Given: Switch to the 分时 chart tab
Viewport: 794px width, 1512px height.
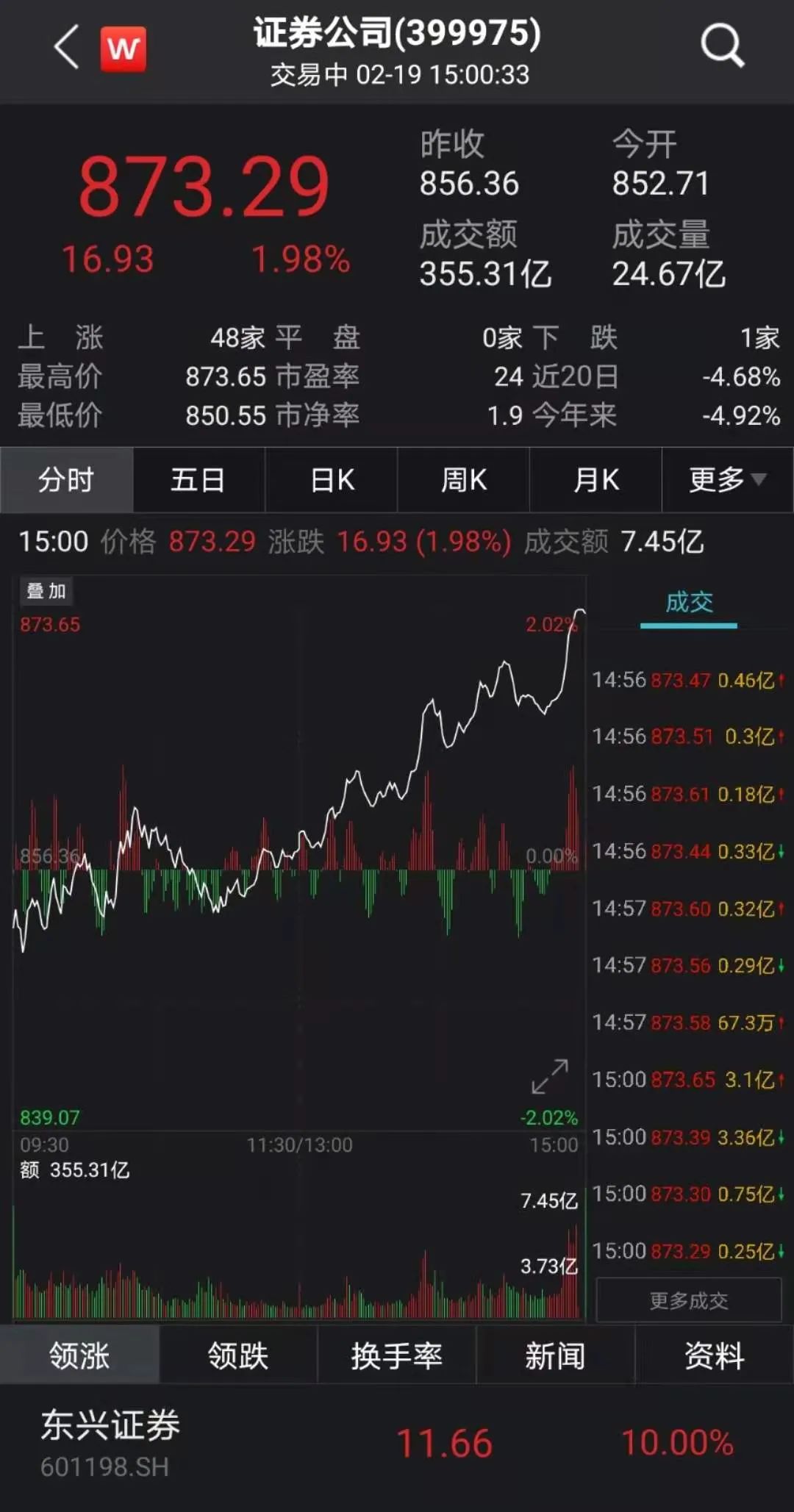Looking at the screenshot, I should (66, 480).
